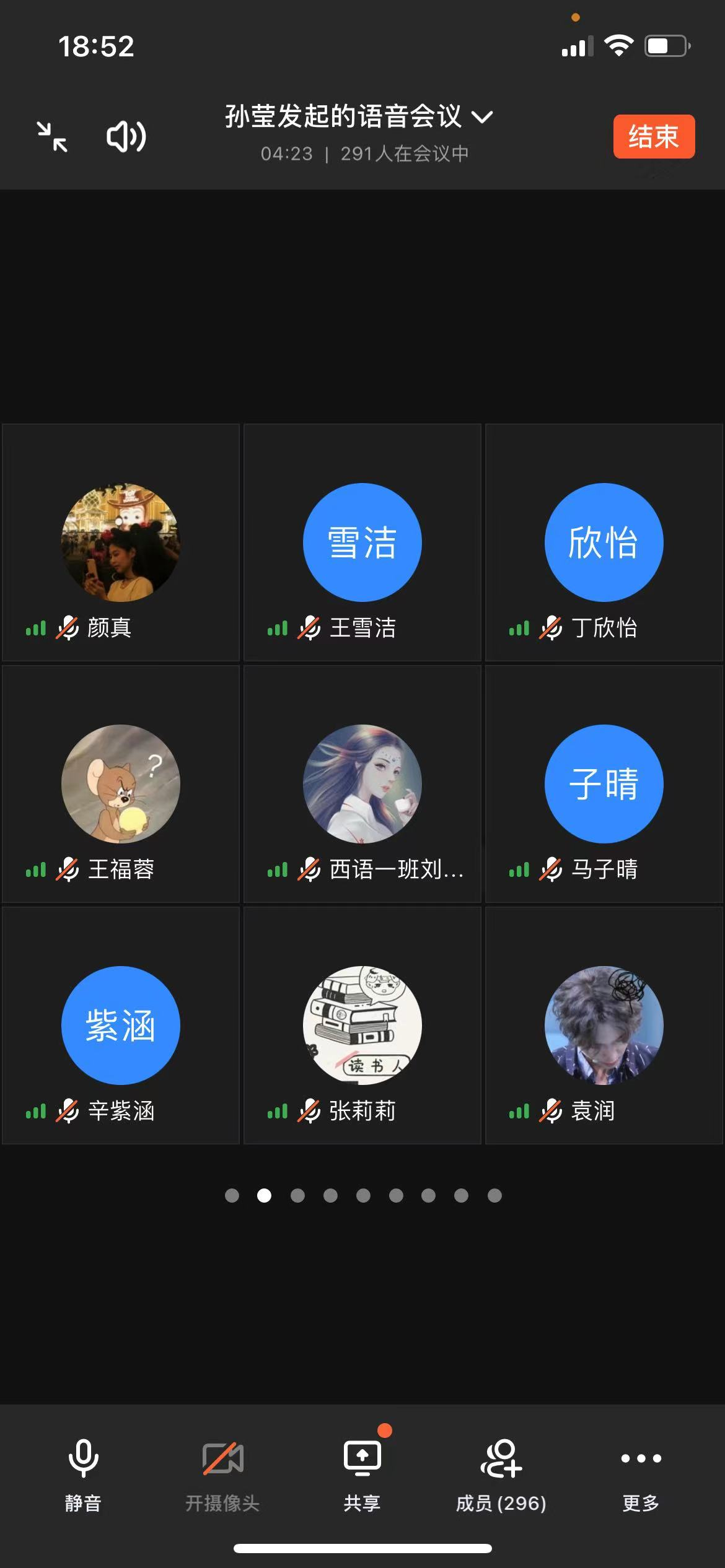The height and width of the screenshot is (1568, 725).
Task: Open the 更多 more options
Action: [641, 1475]
